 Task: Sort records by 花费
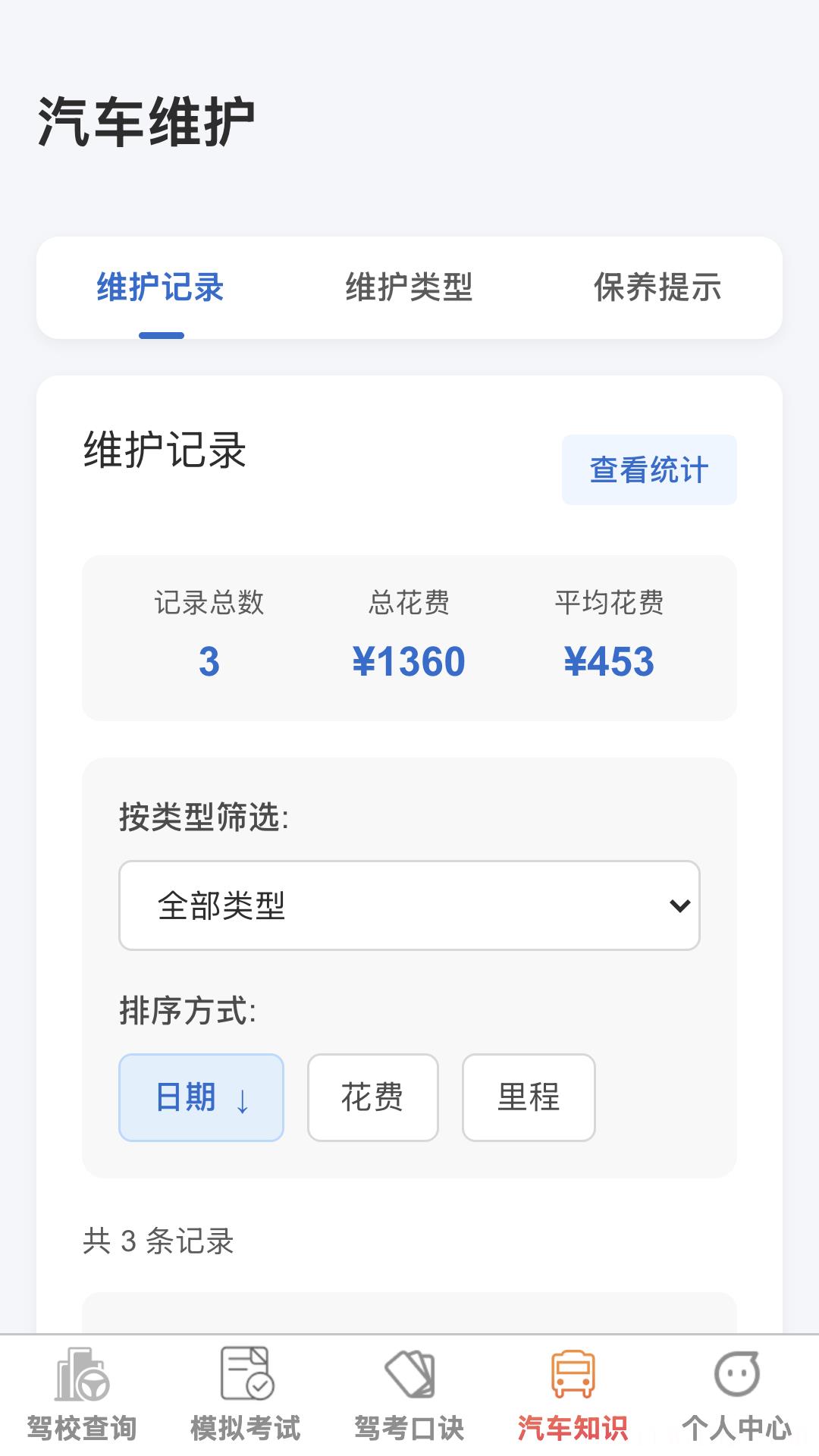coord(372,1097)
